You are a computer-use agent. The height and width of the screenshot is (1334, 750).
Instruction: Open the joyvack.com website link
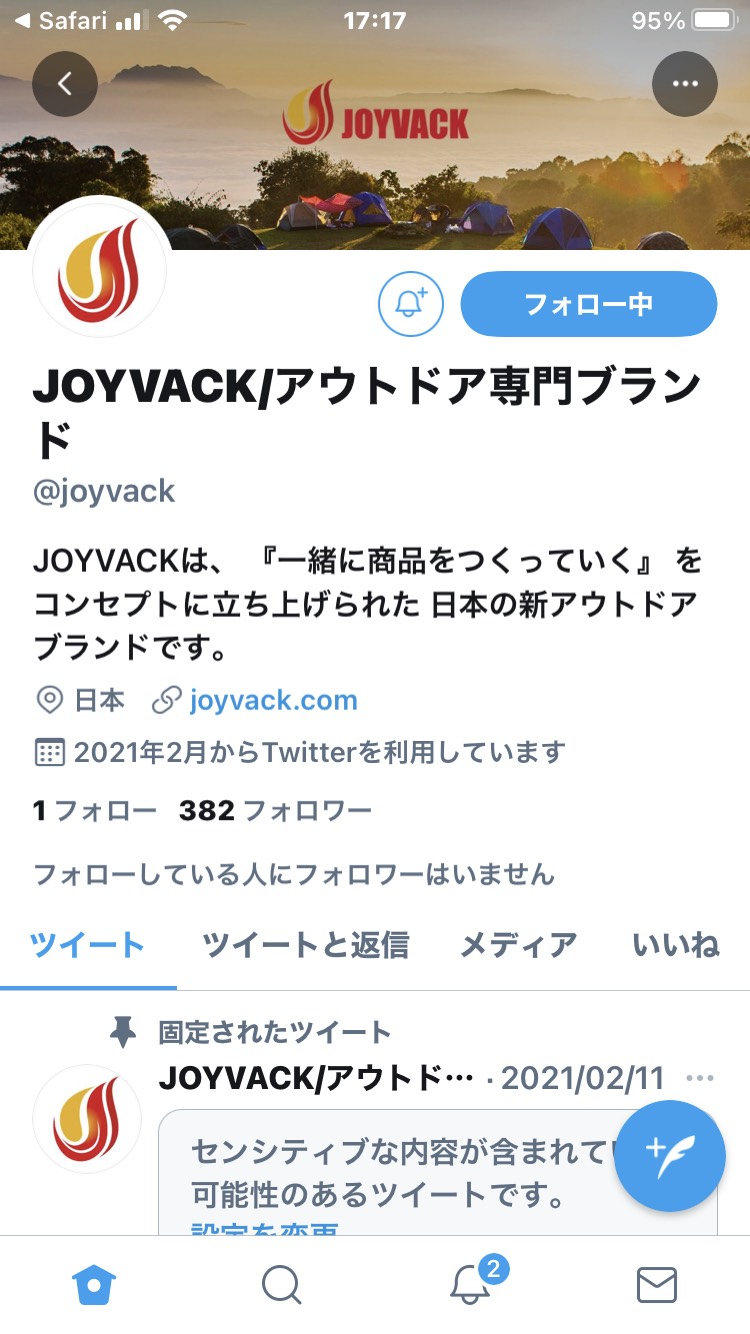tap(274, 700)
